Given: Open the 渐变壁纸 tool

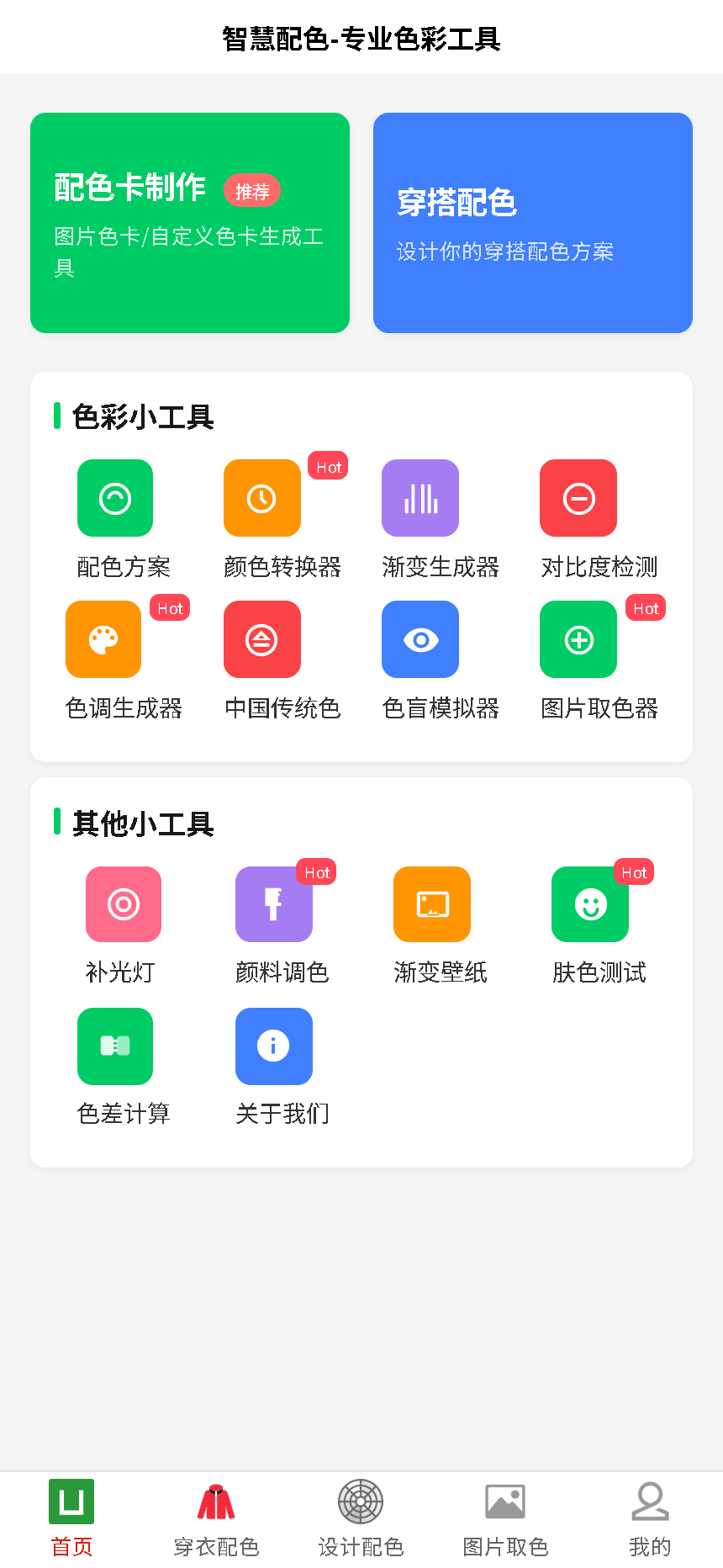Looking at the screenshot, I should [x=431, y=904].
